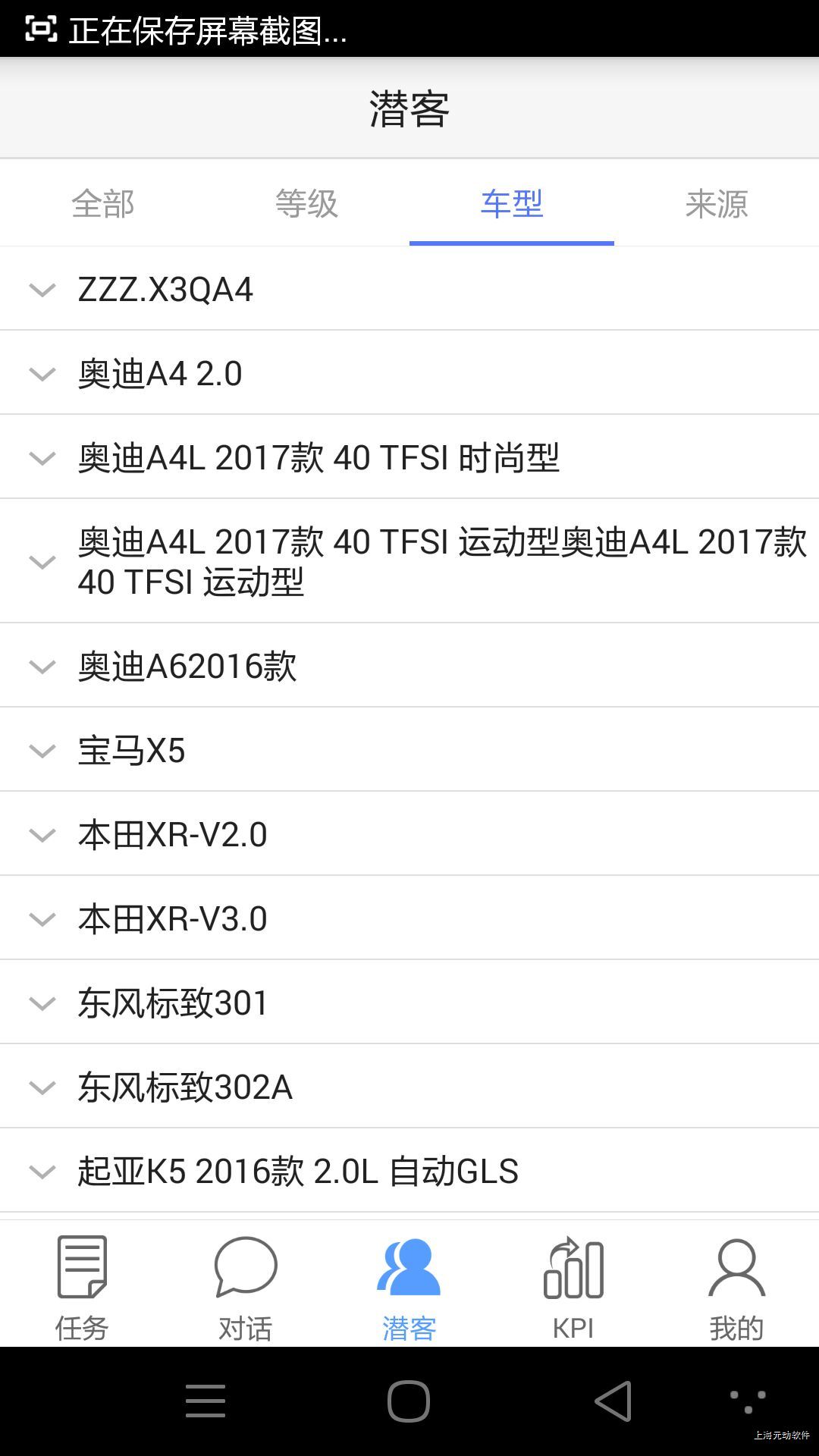Expand 起亚K5 2016款 2.0L 自动GLS
The image size is (819, 1456).
[x=42, y=1172]
